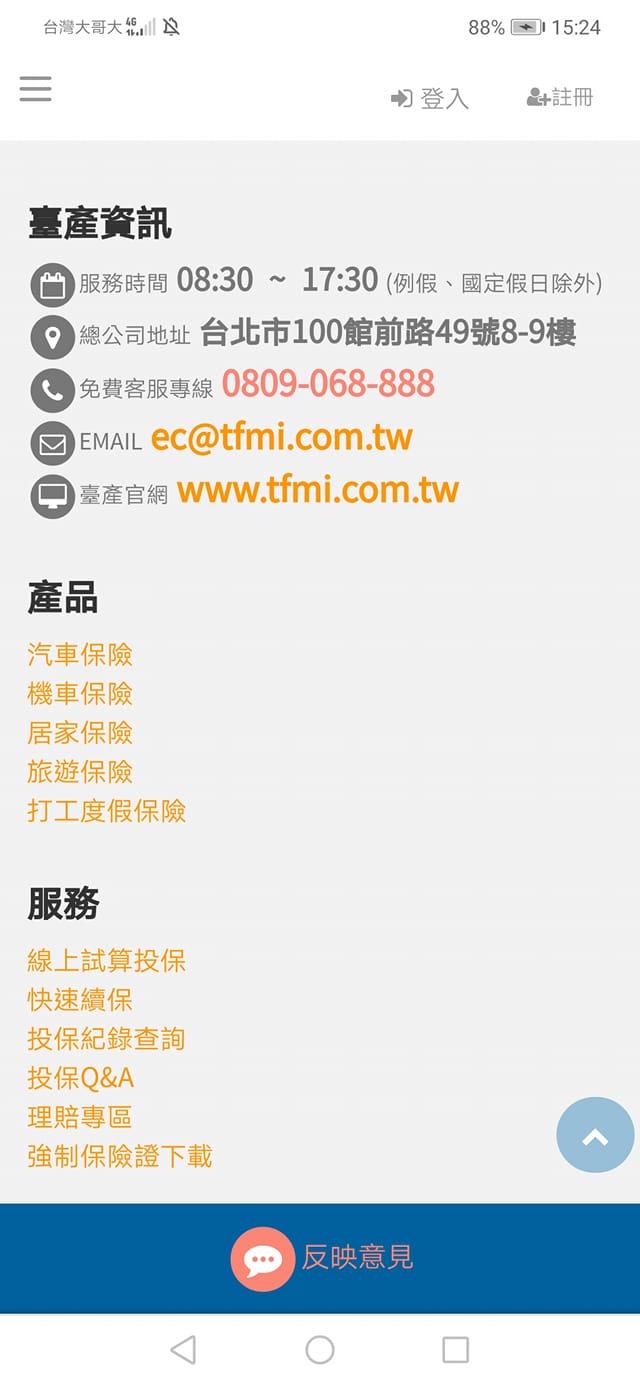View 投保Q&A page
Screen dimensions: 640x1386
pos(80,1078)
